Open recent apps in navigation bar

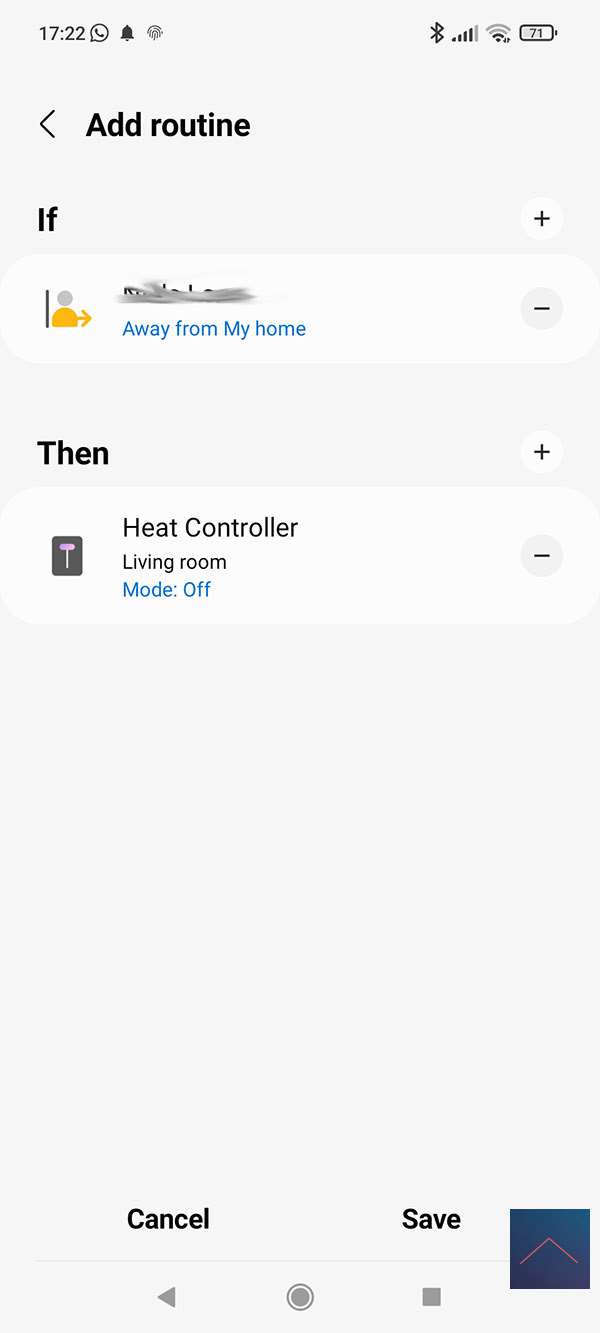point(432,1297)
